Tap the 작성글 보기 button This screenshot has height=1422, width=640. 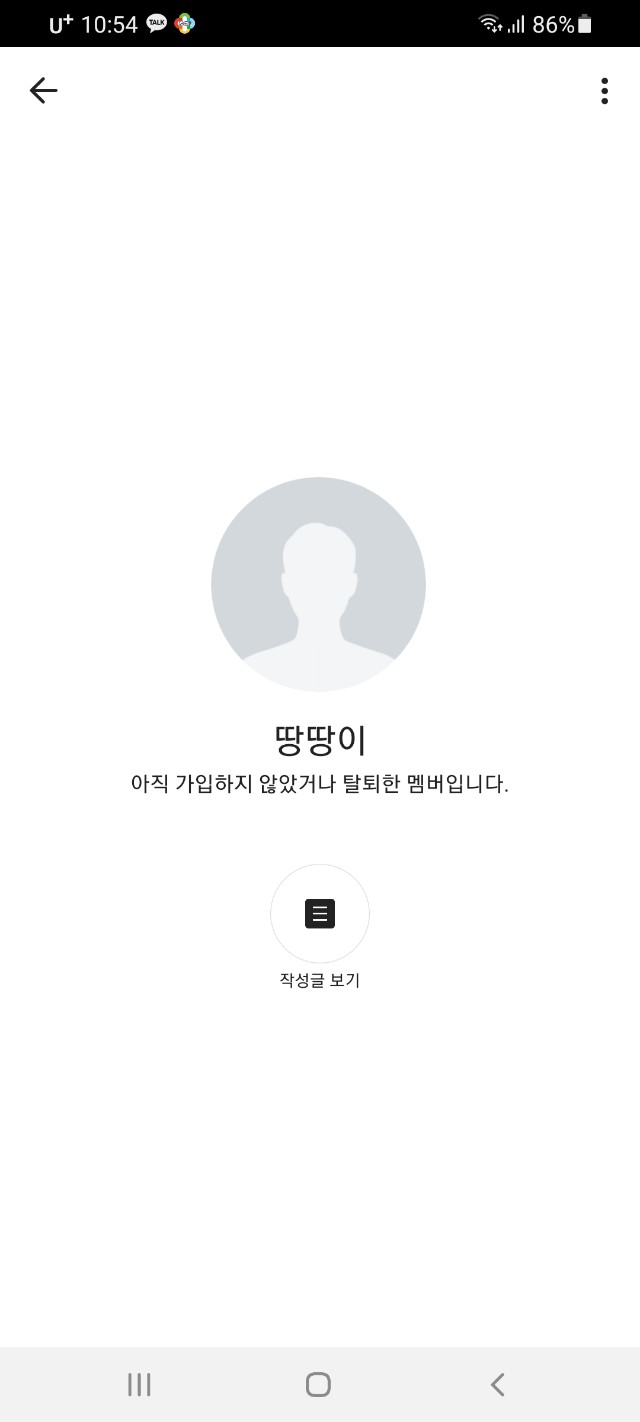coord(320,914)
